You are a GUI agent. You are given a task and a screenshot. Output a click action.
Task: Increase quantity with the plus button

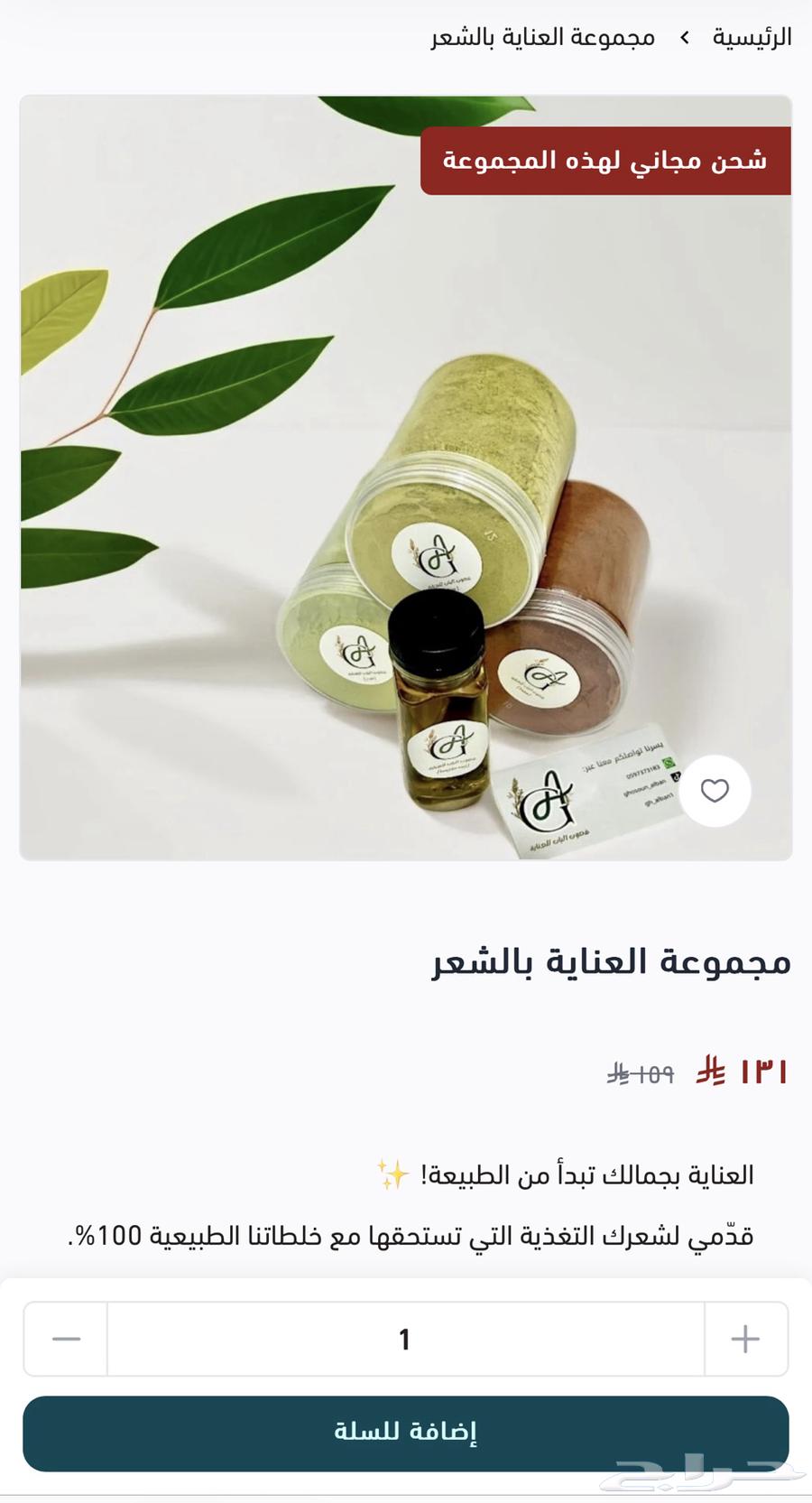745,1339
